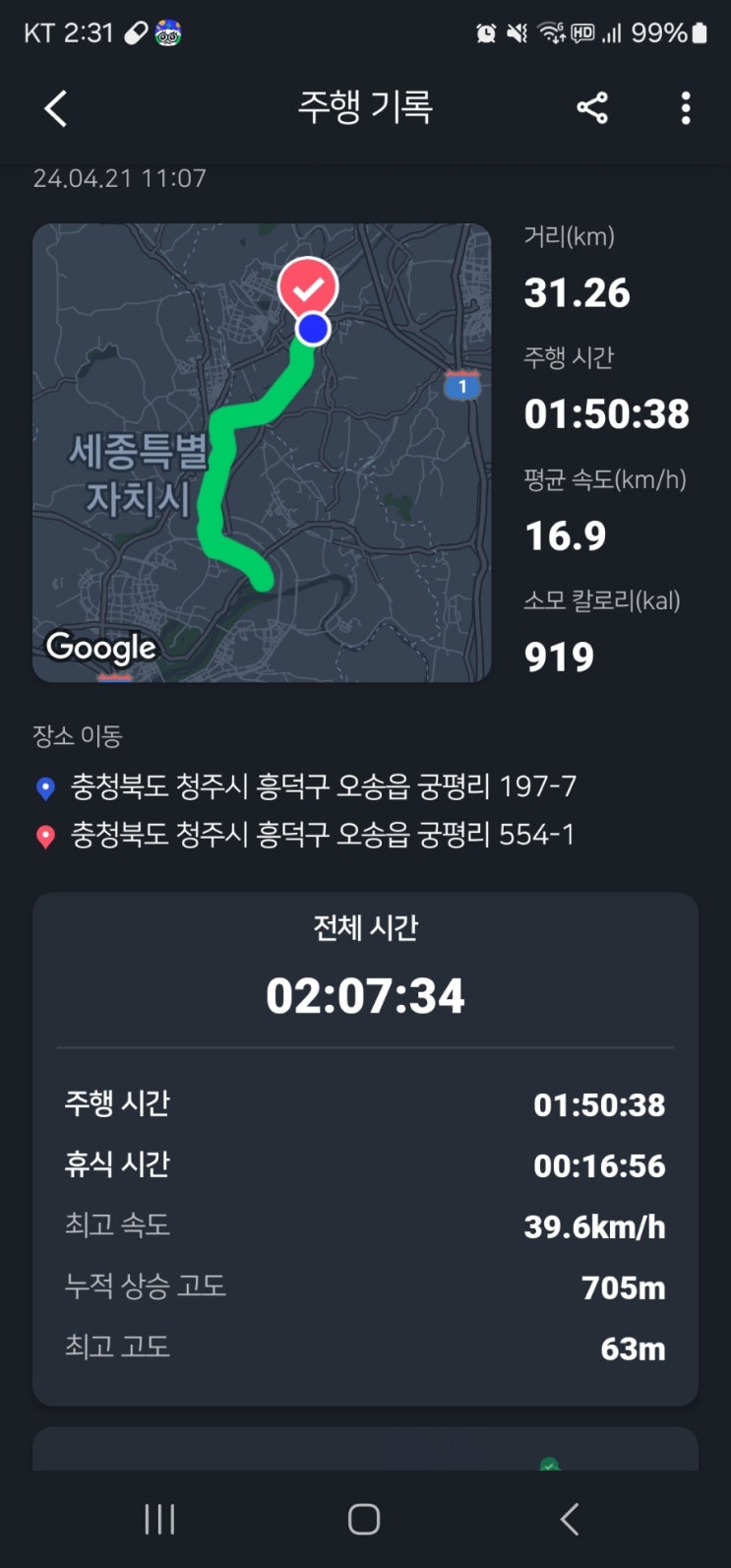Tap the system home button
The height and width of the screenshot is (1568, 731).
tap(364, 1519)
